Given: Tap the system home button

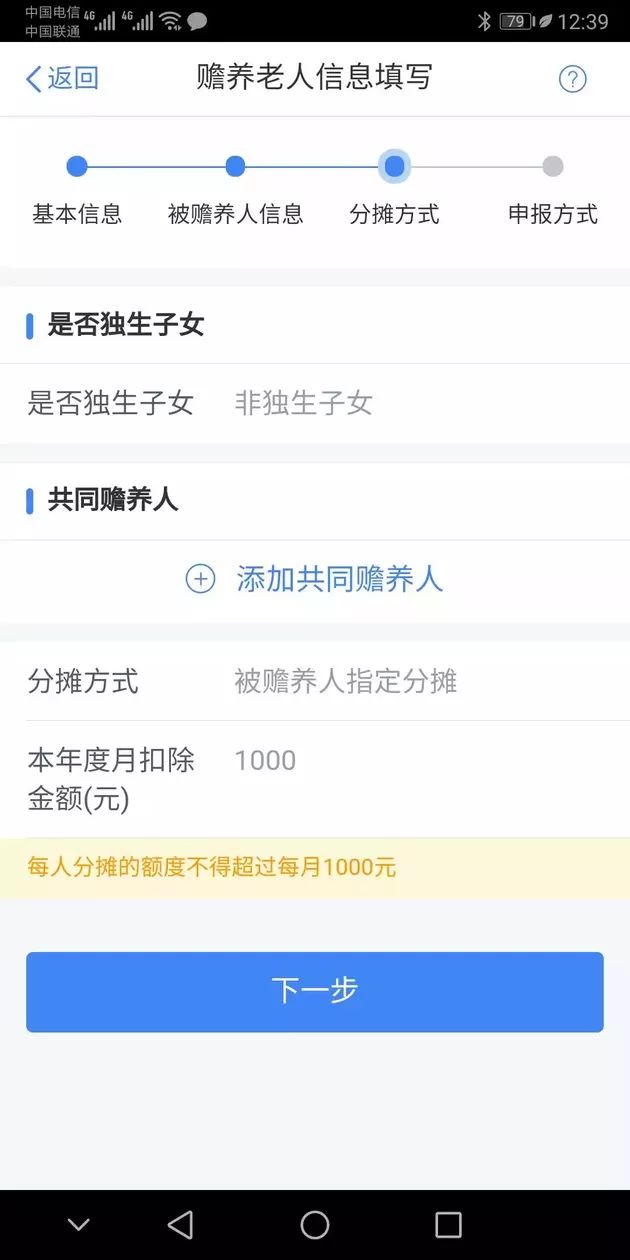Looking at the screenshot, I should point(315,1224).
